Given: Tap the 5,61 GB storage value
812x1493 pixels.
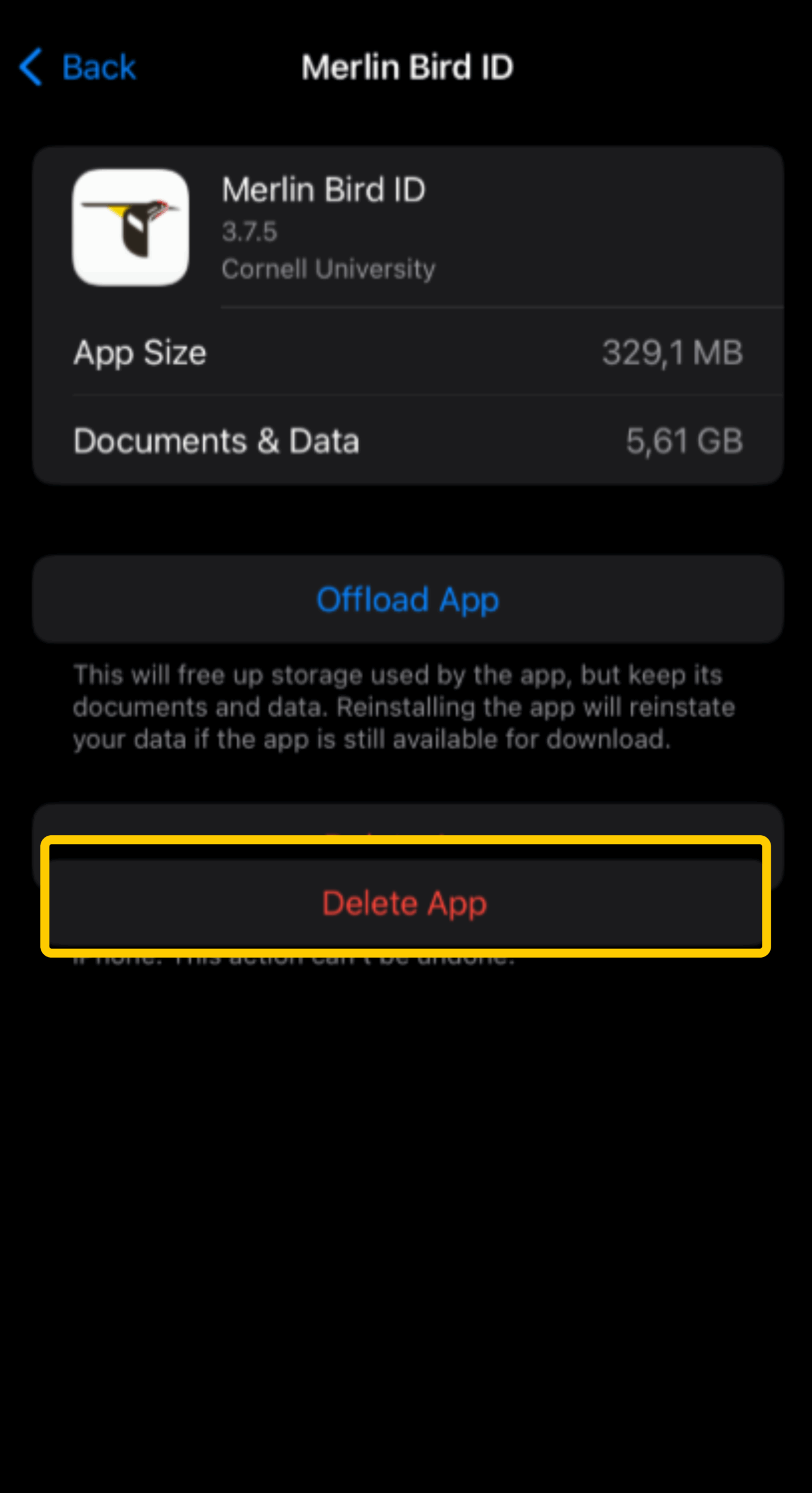Looking at the screenshot, I should pyautogui.click(x=684, y=441).
